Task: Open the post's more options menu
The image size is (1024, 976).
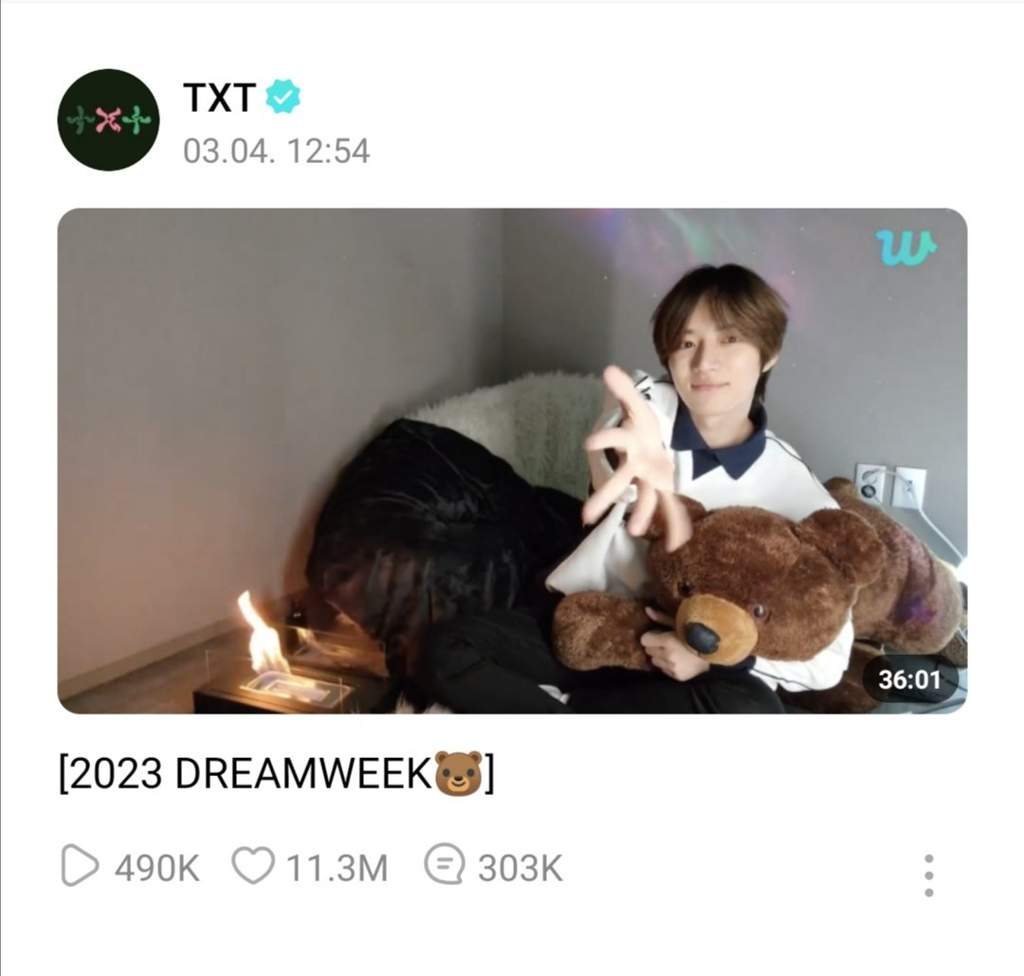Action: [928, 875]
